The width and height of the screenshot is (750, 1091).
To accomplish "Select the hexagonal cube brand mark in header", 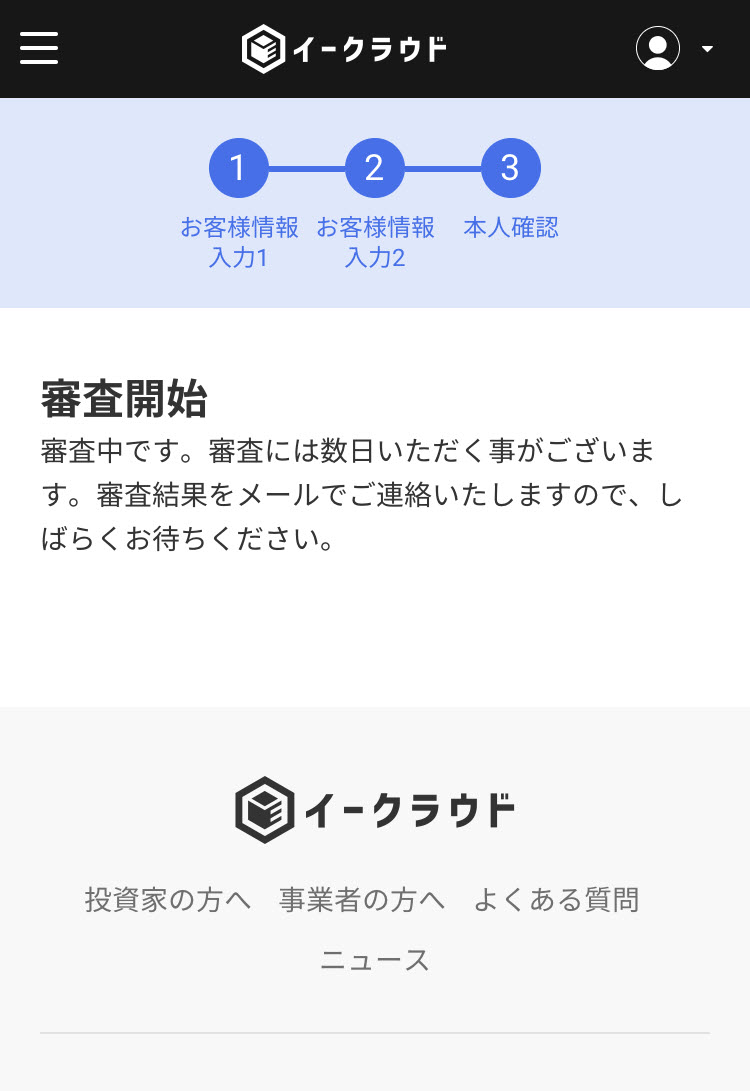I will pyautogui.click(x=262, y=46).
